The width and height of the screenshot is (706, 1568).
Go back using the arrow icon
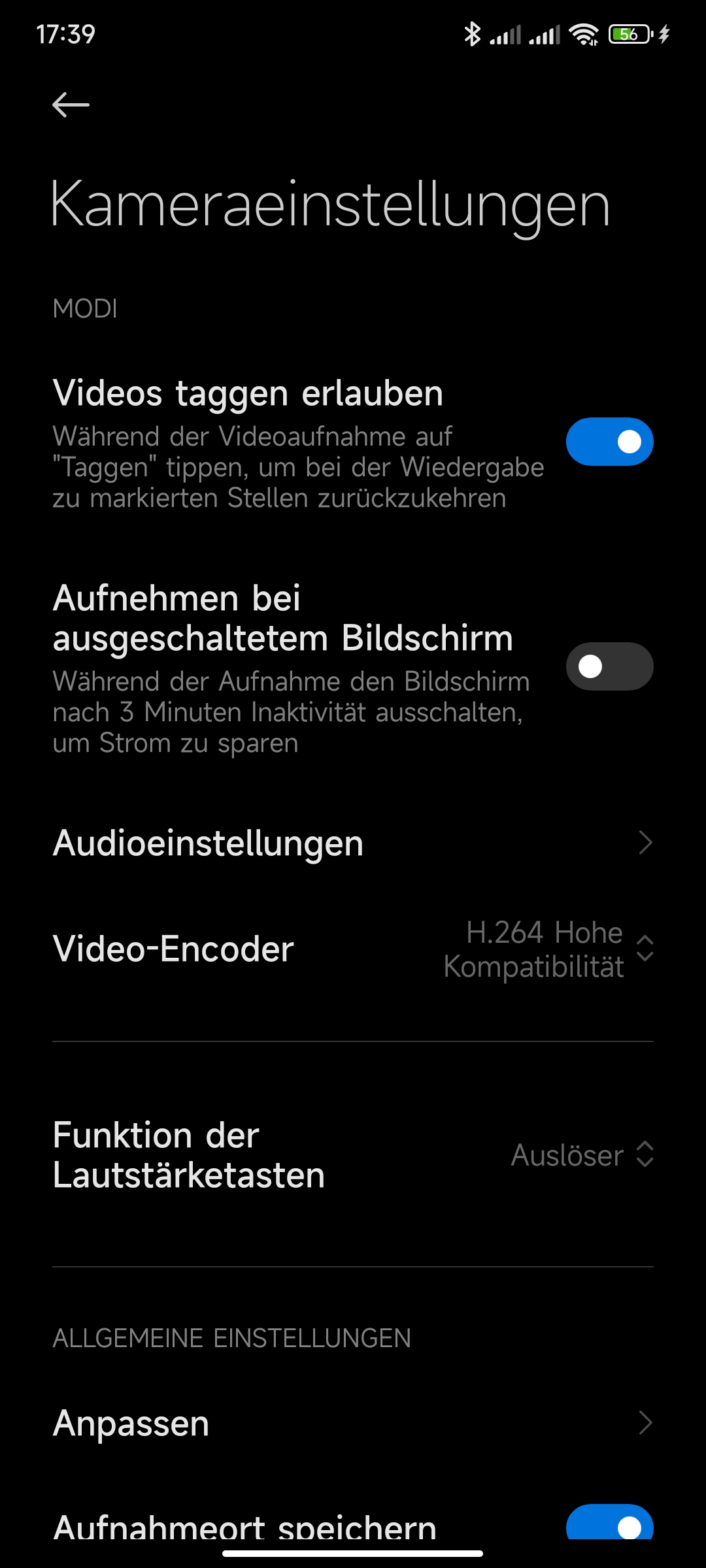(71, 105)
